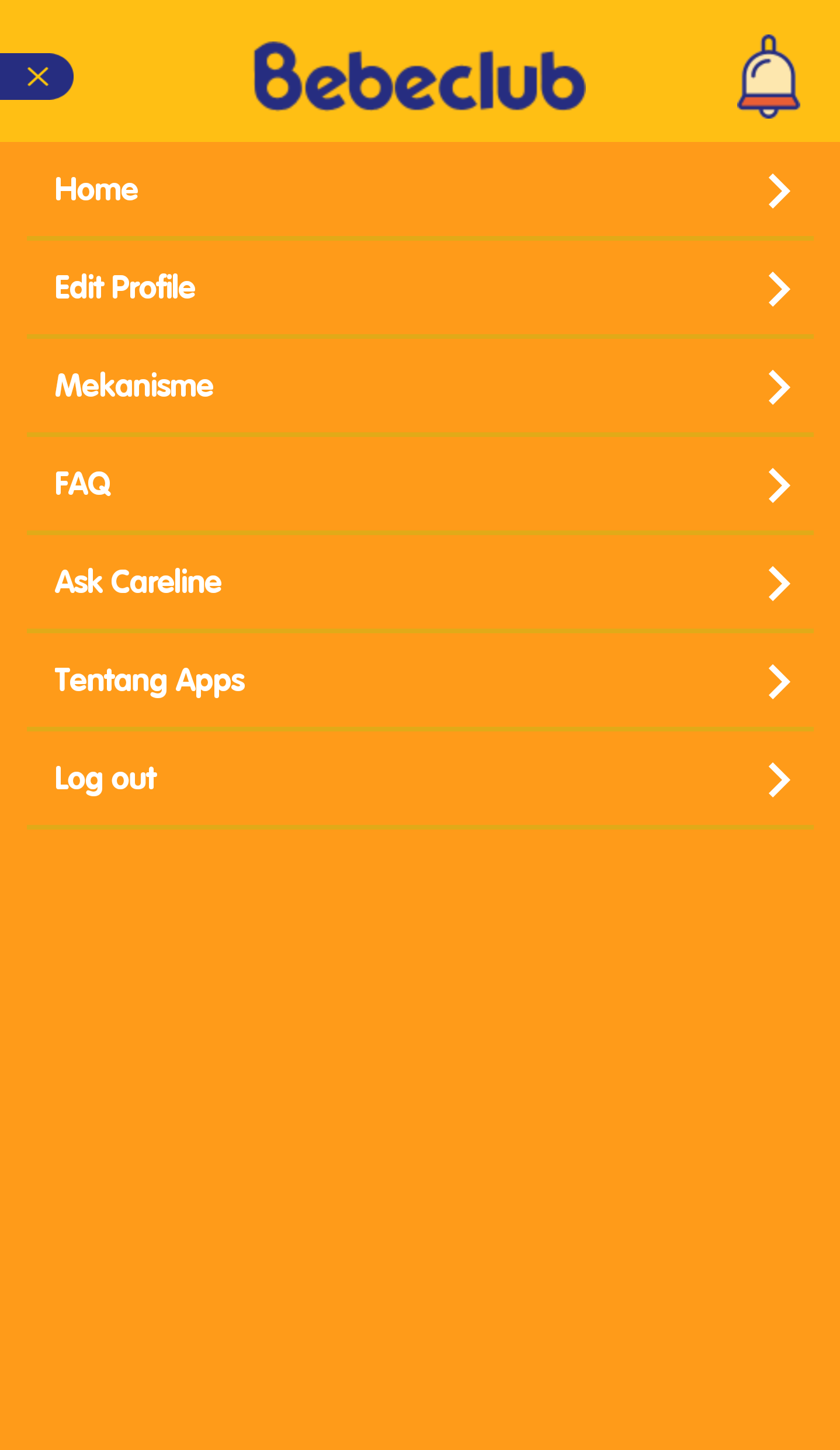The height and width of the screenshot is (1450, 840).
Task: View the FAQ section
Action: pos(420,484)
